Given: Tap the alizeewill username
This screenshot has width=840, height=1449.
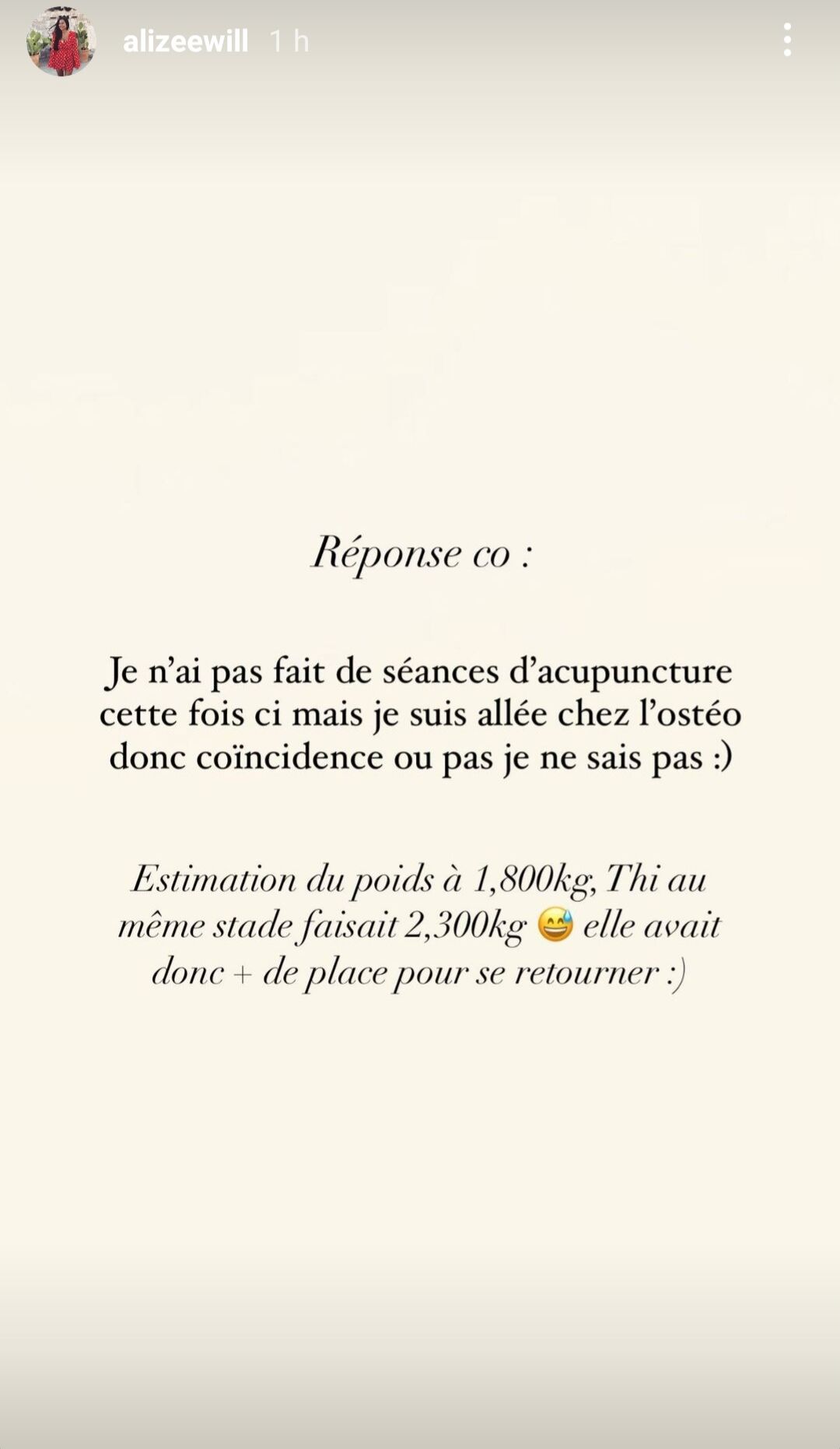Looking at the screenshot, I should tap(186, 41).
